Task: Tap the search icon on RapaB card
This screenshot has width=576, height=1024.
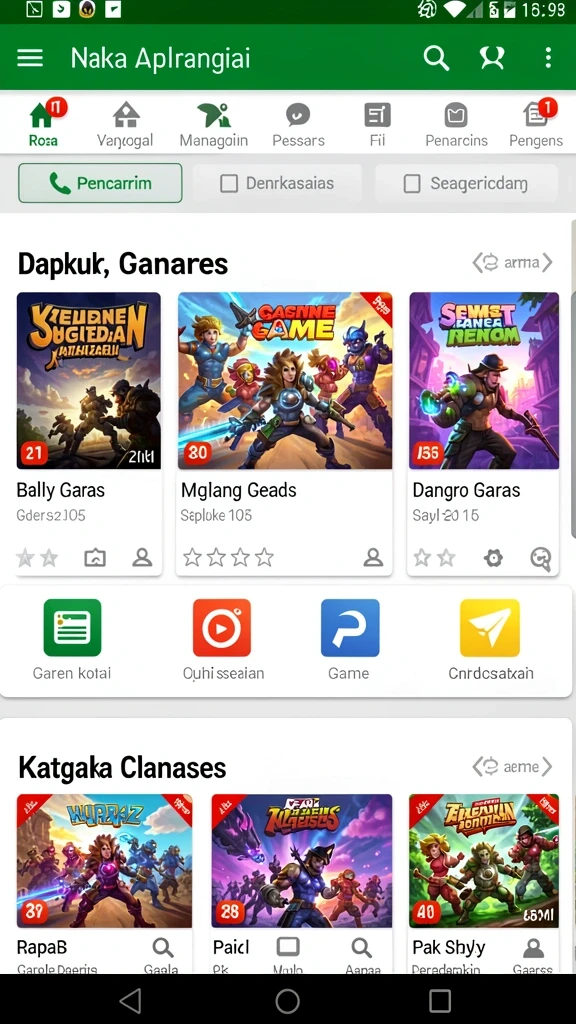Action: [163, 947]
